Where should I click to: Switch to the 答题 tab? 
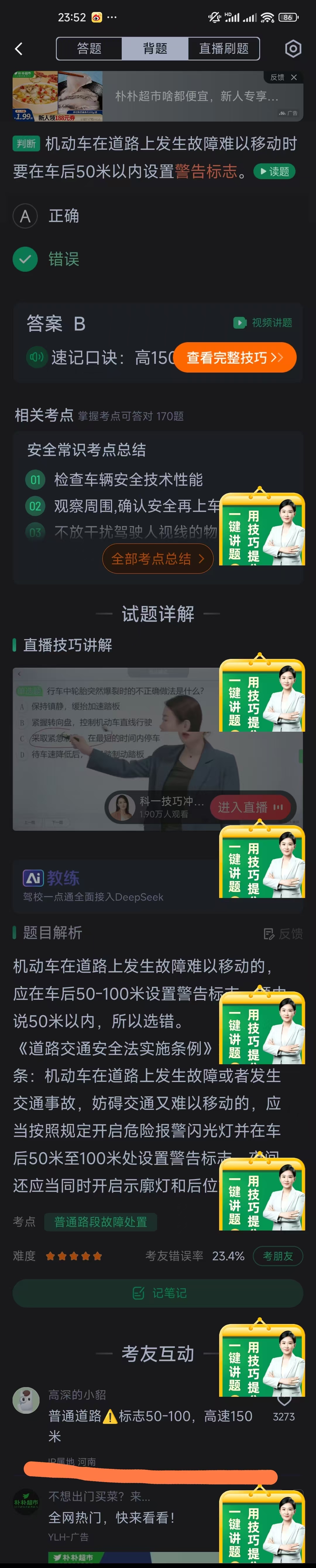(89, 49)
